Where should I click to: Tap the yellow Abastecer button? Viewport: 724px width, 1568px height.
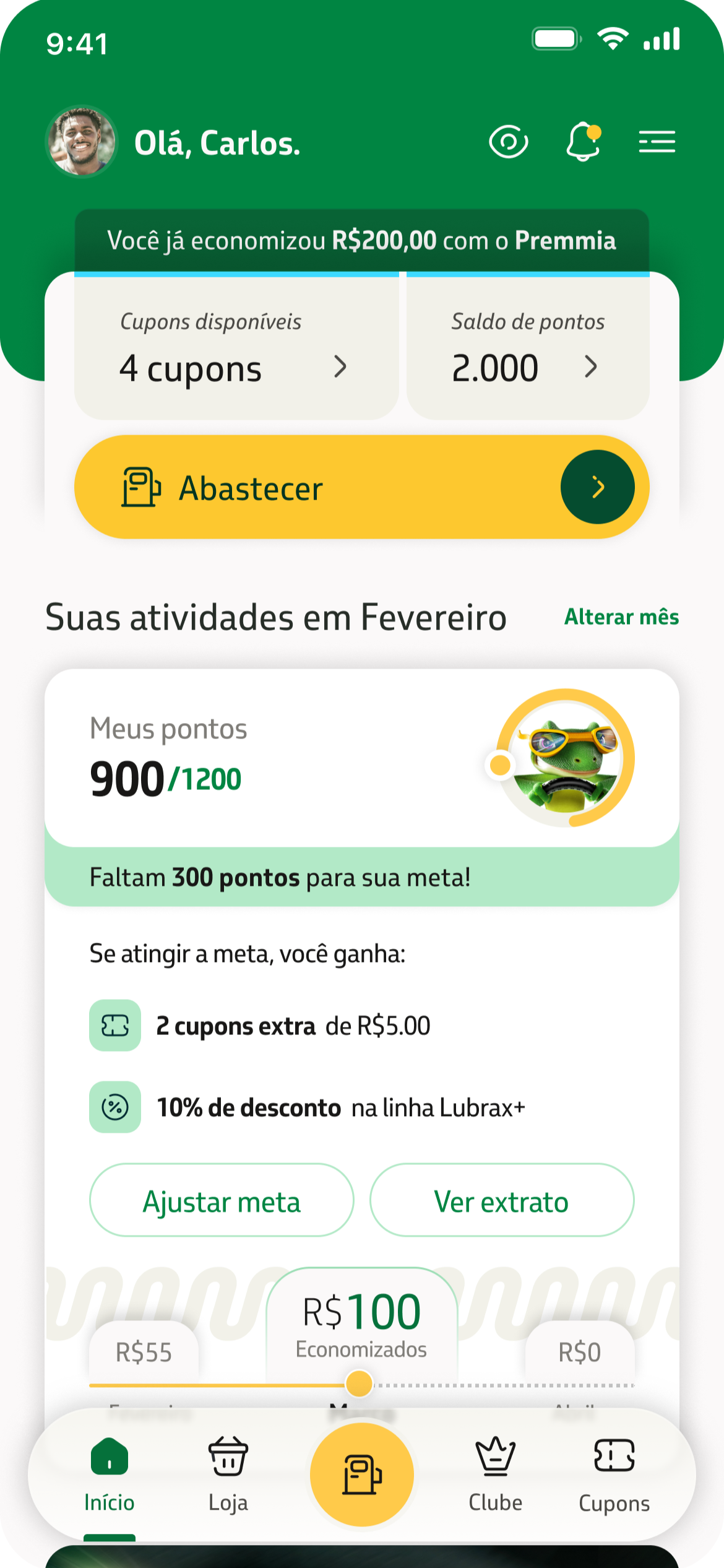point(361,487)
